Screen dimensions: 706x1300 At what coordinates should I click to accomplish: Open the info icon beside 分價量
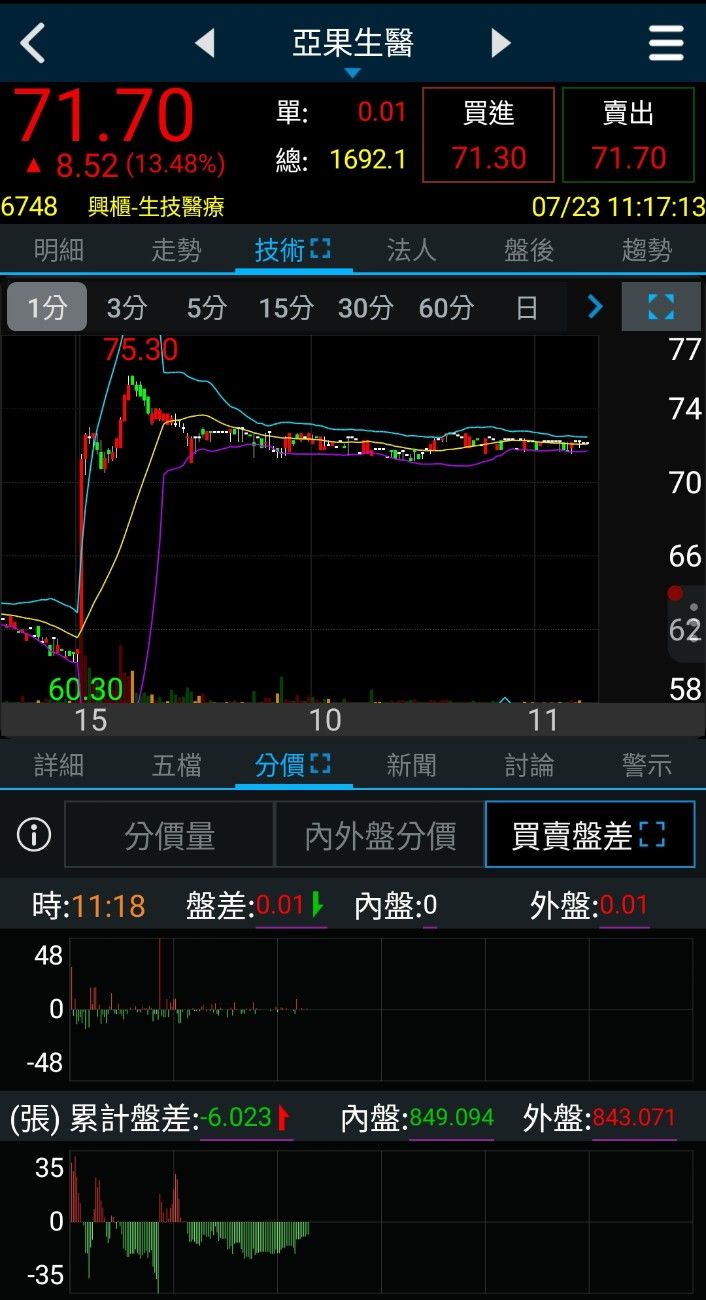tap(34, 834)
